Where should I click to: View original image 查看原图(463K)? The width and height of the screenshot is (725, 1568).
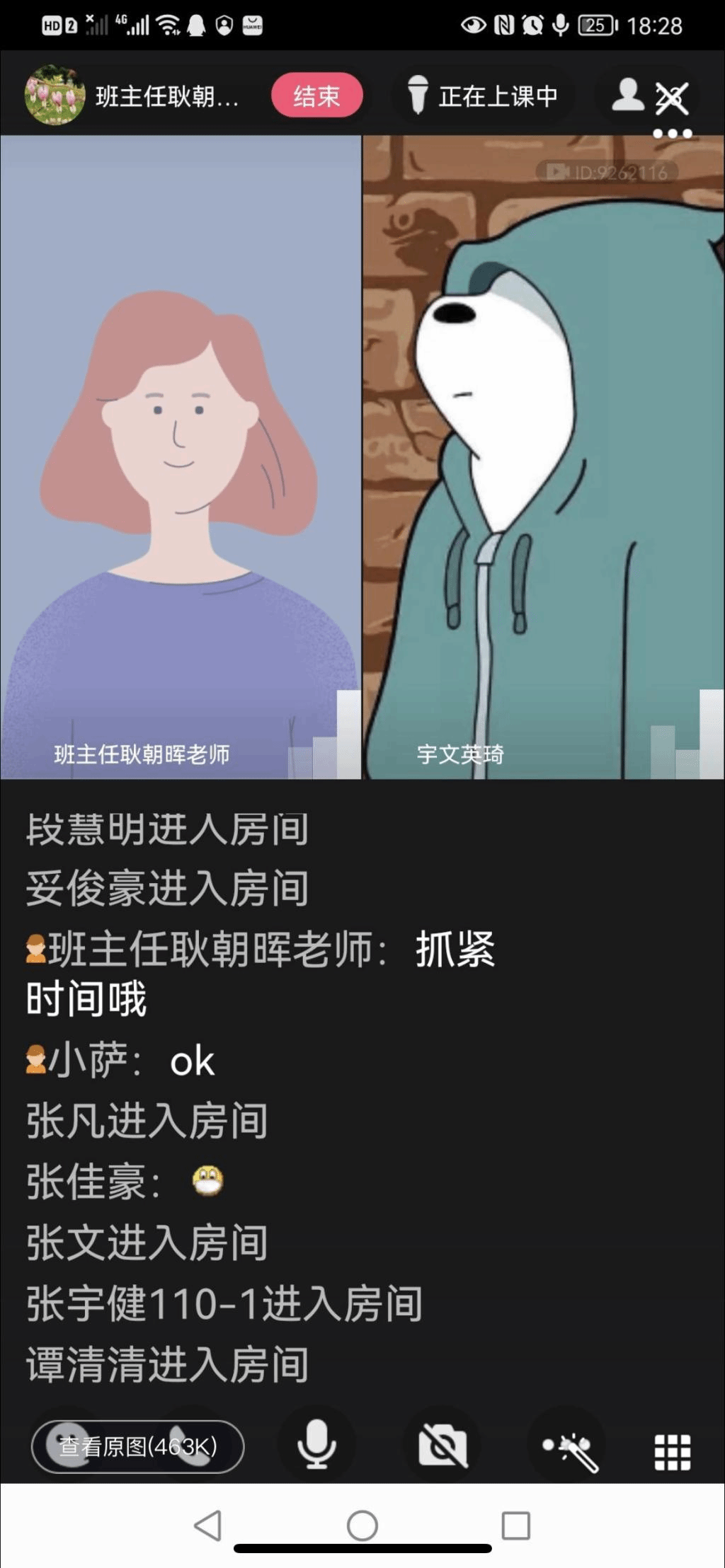(x=138, y=1446)
